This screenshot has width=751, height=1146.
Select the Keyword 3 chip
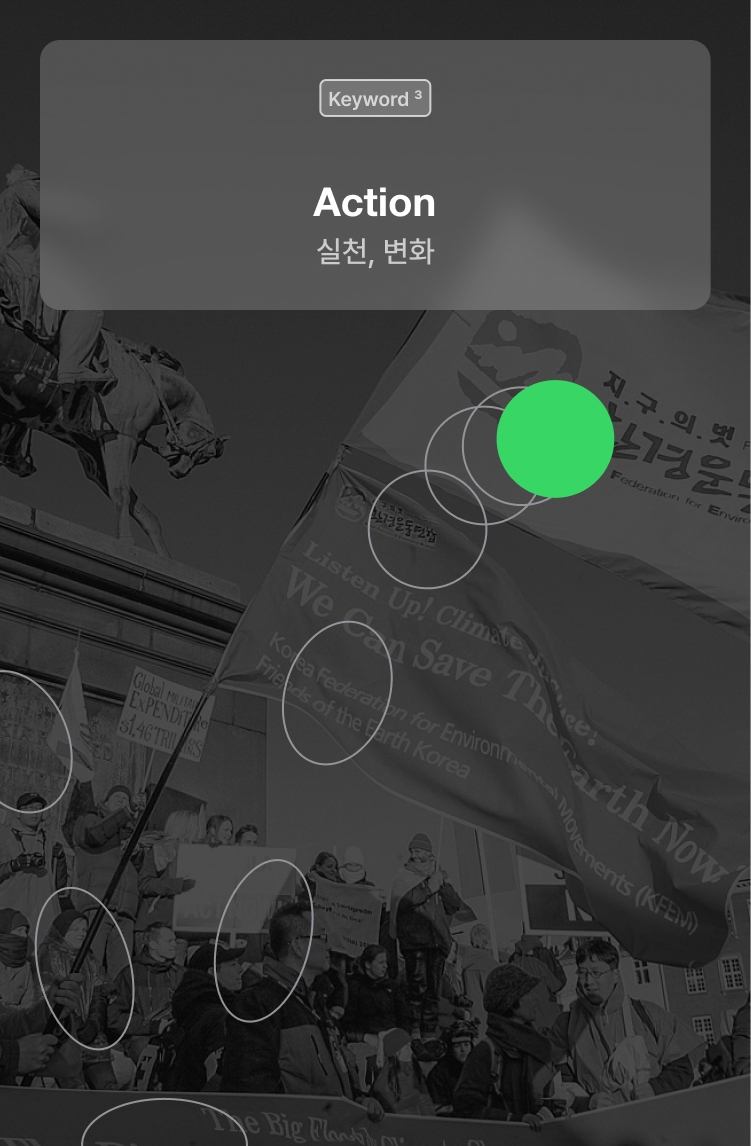(375, 98)
